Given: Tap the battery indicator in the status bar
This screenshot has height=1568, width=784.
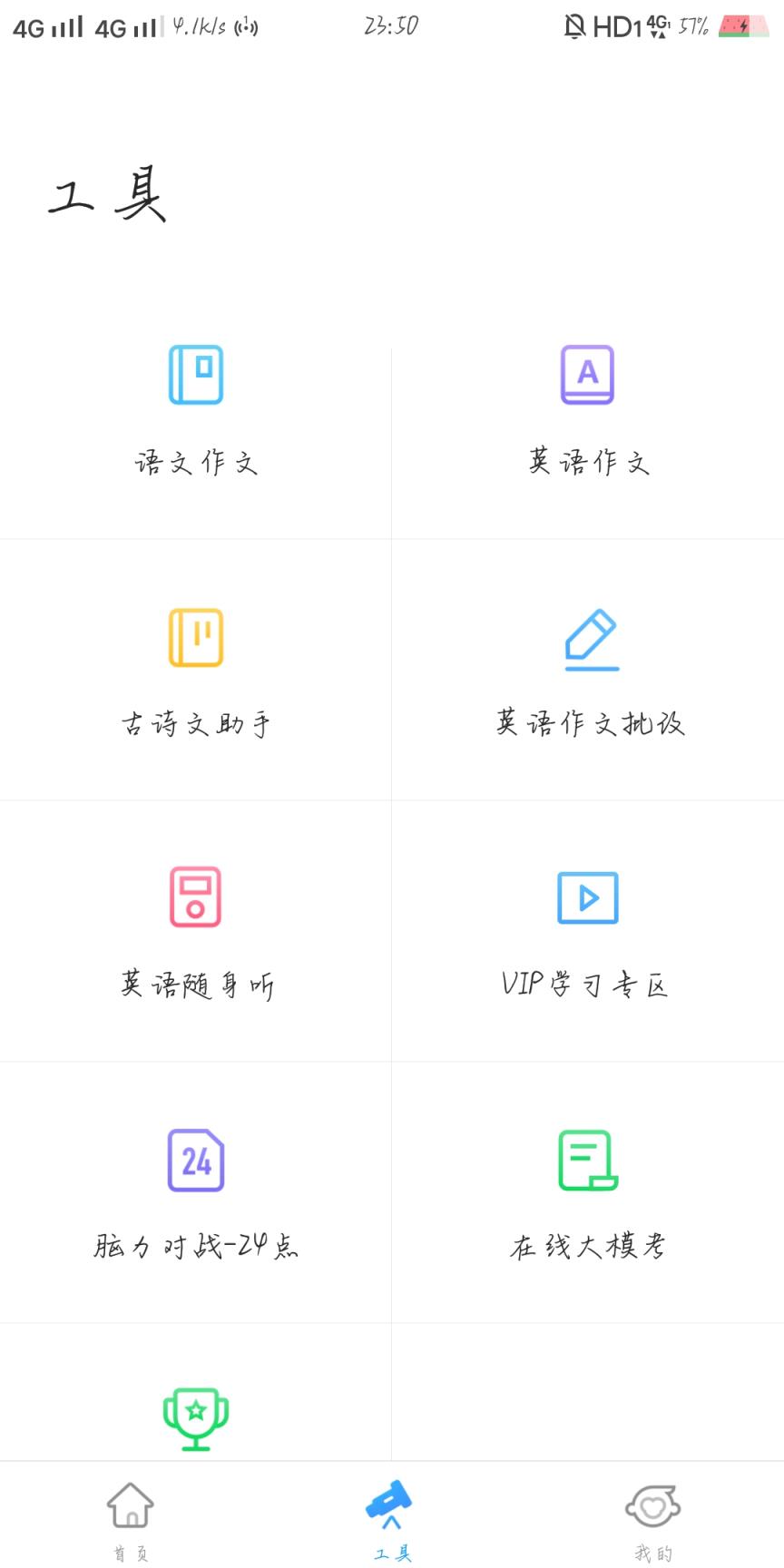Looking at the screenshot, I should click(743, 26).
